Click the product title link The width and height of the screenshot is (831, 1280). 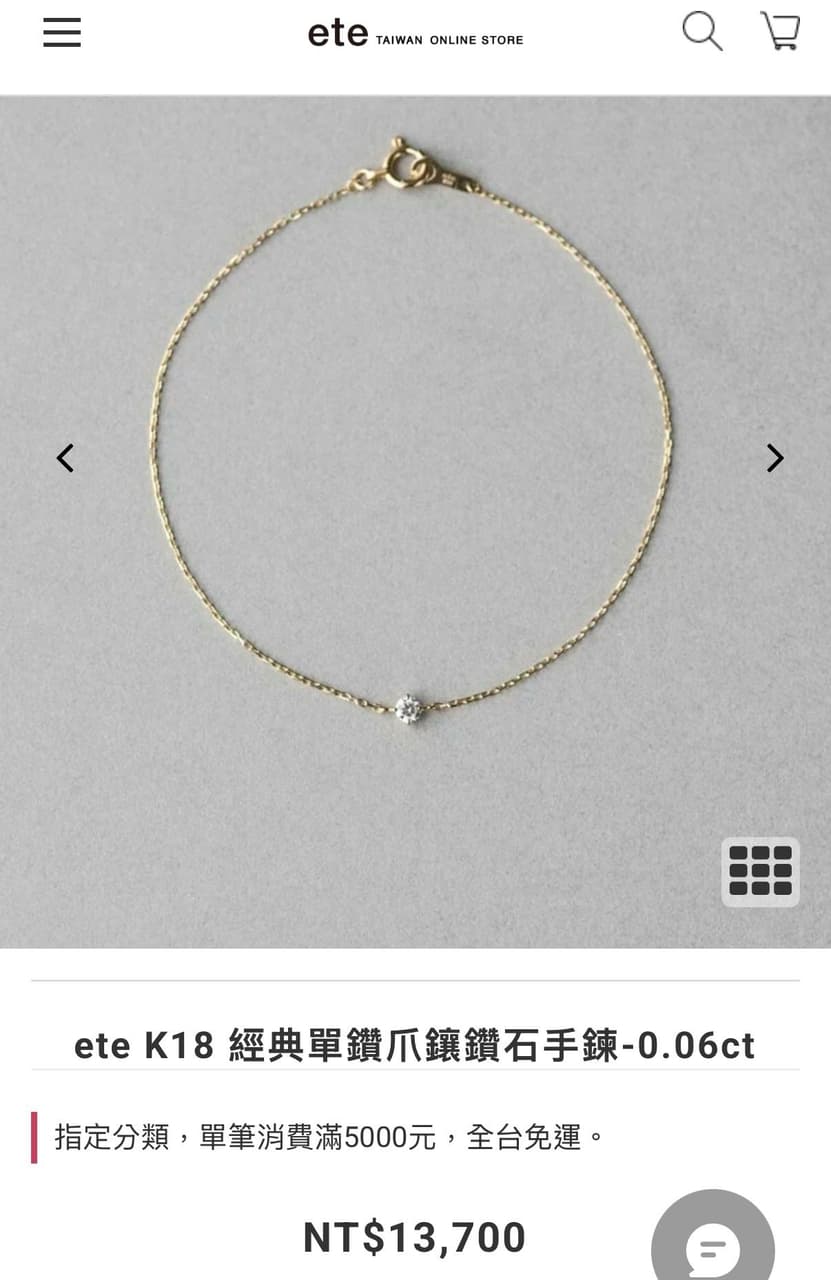tap(416, 1045)
